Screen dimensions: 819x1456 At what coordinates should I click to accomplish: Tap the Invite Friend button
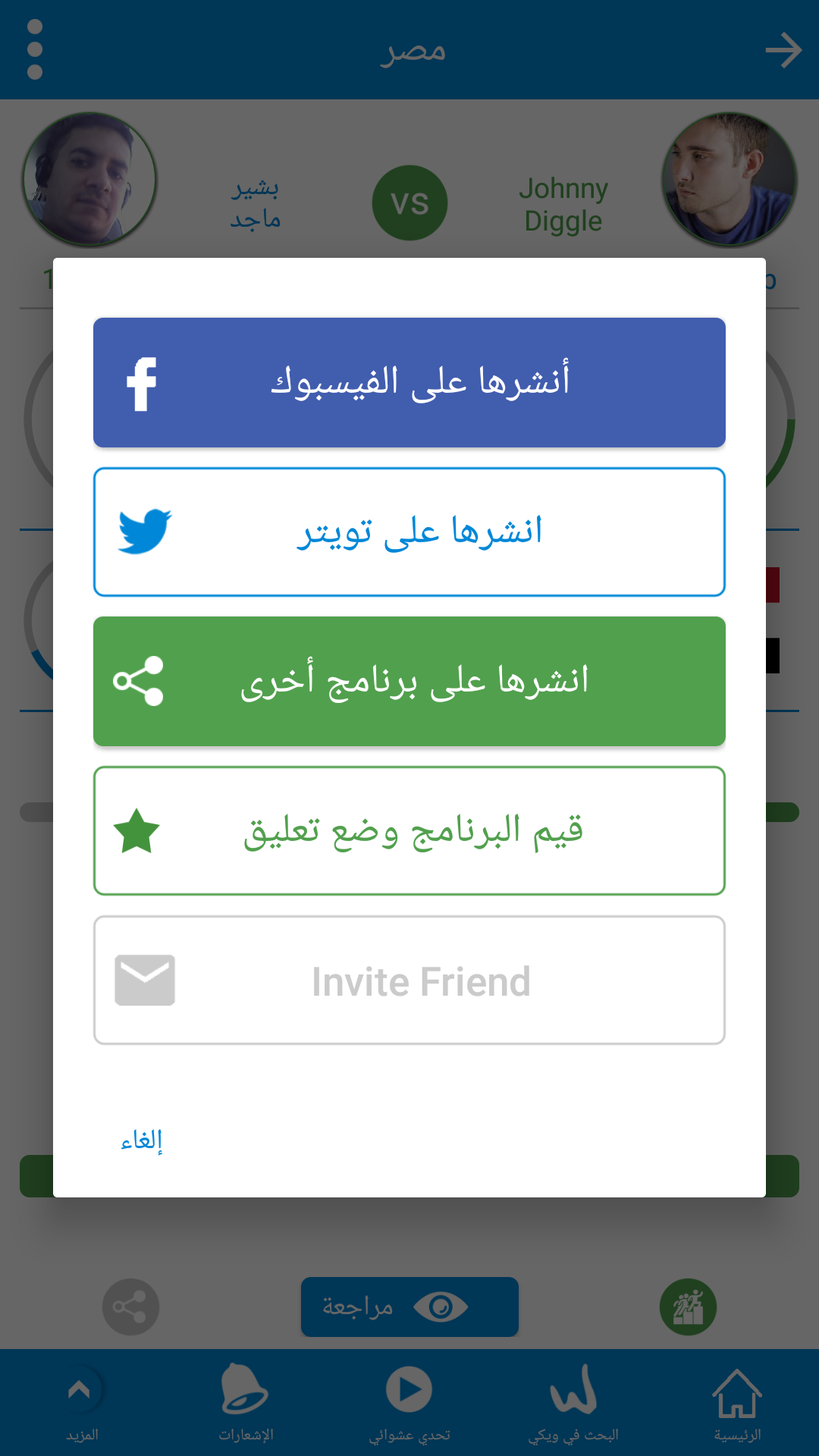[409, 981]
